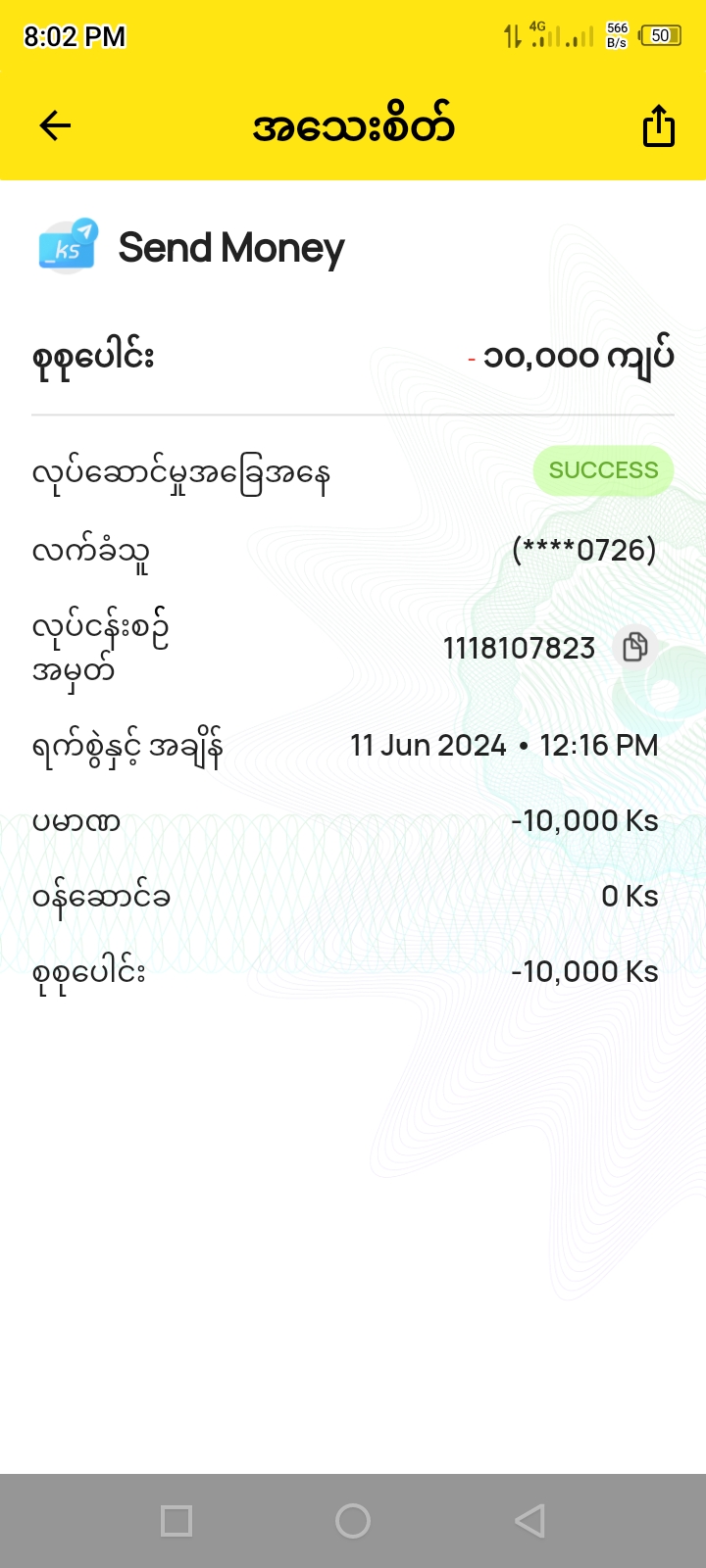Go back using the header arrow
This screenshot has height=1568, width=706.
pyautogui.click(x=55, y=125)
